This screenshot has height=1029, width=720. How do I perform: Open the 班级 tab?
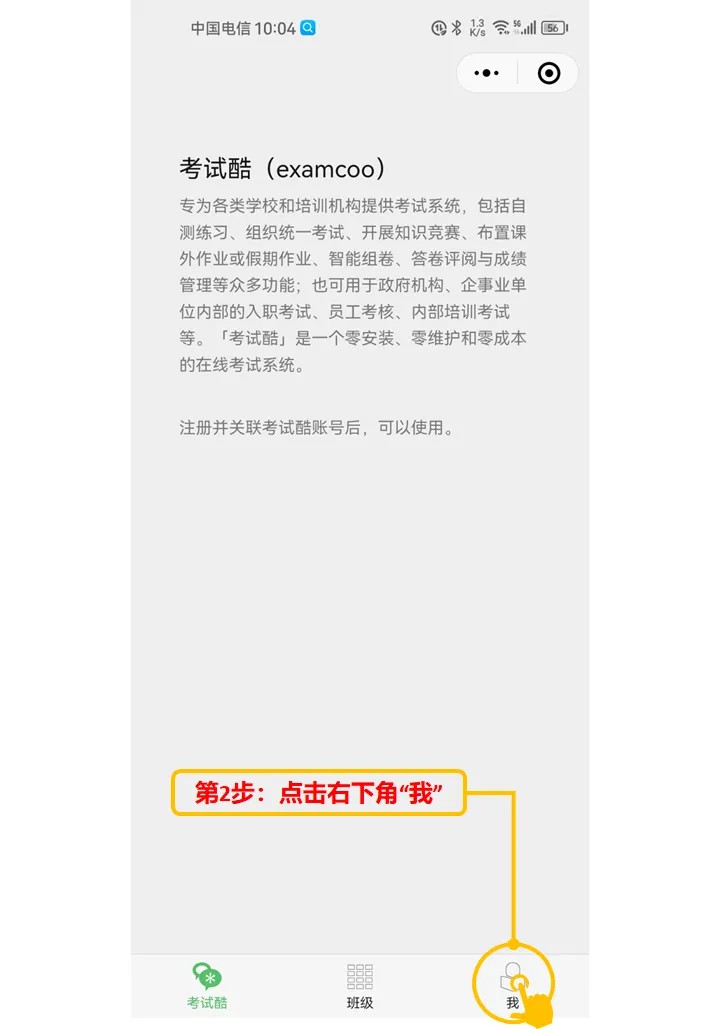coord(360,986)
